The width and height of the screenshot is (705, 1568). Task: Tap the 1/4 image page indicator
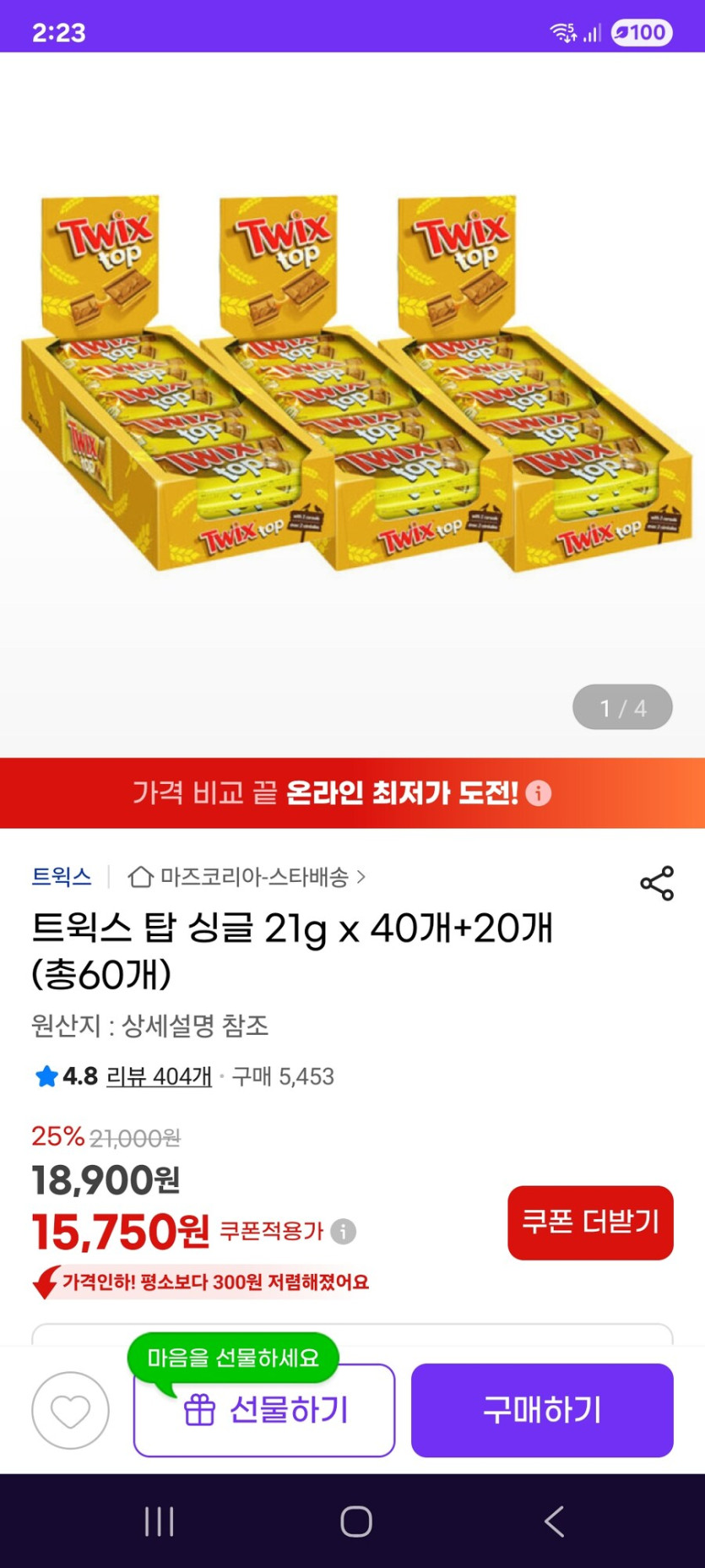[622, 708]
